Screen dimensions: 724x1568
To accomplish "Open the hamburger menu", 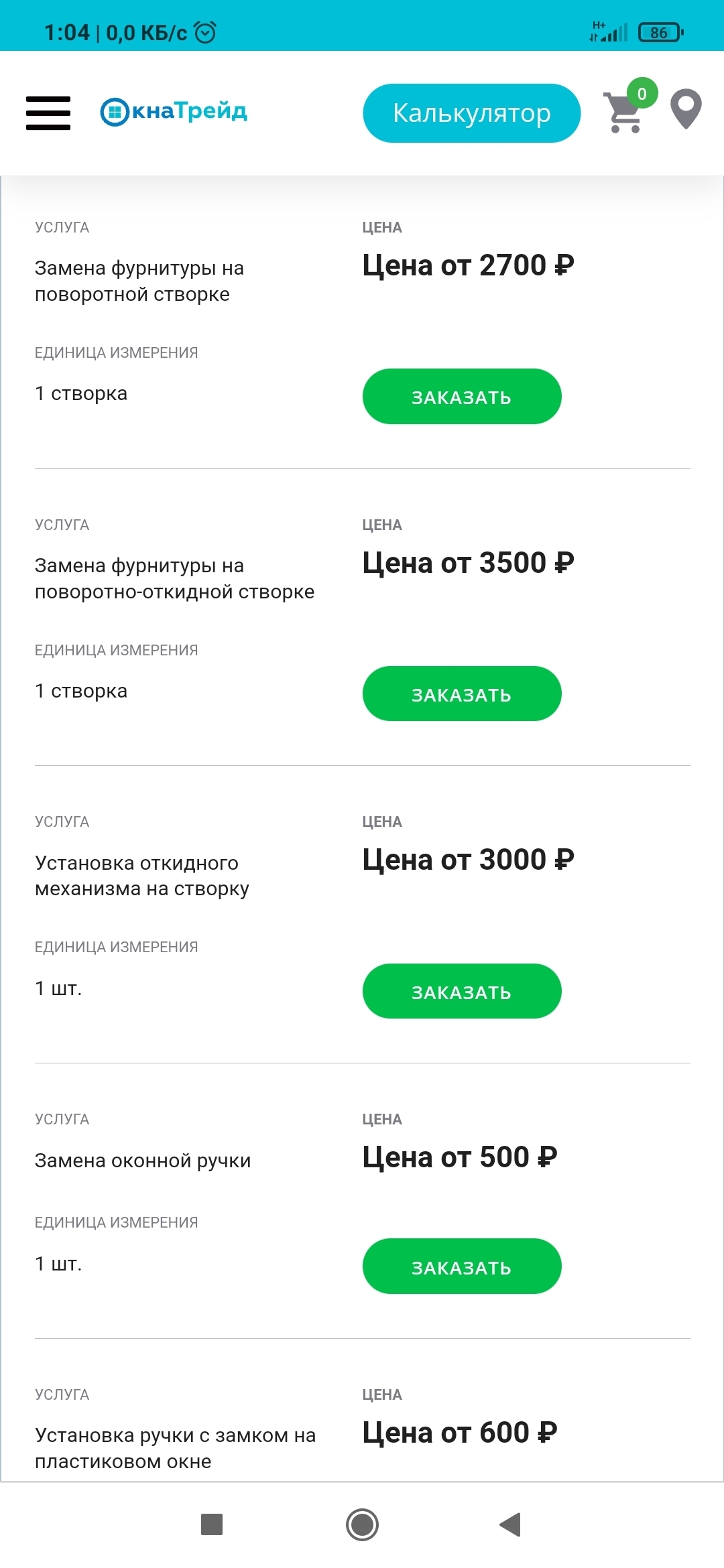I will tap(48, 113).
